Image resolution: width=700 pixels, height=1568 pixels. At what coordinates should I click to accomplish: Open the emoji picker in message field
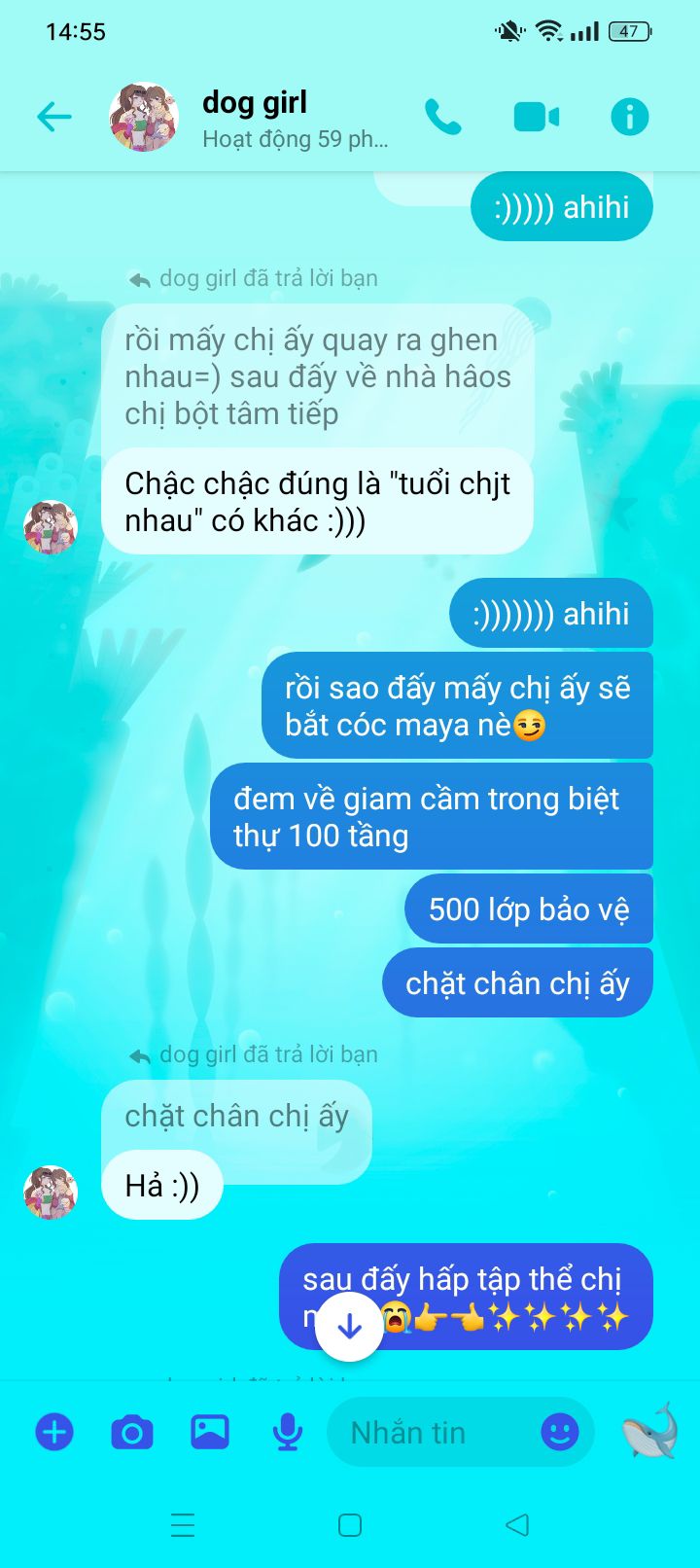click(x=560, y=1432)
